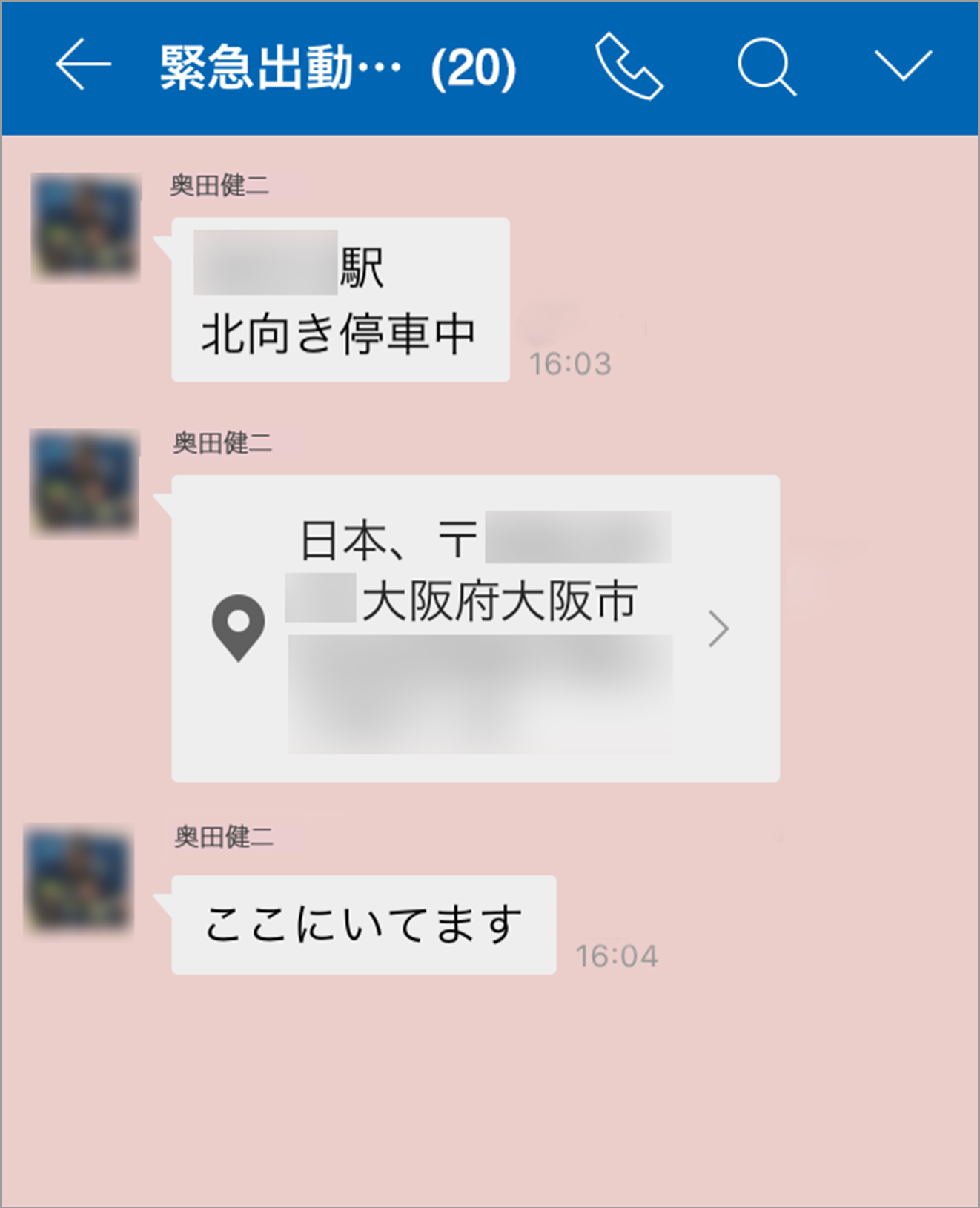Start a voice call with the group

pyautogui.click(x=629, y=65)
